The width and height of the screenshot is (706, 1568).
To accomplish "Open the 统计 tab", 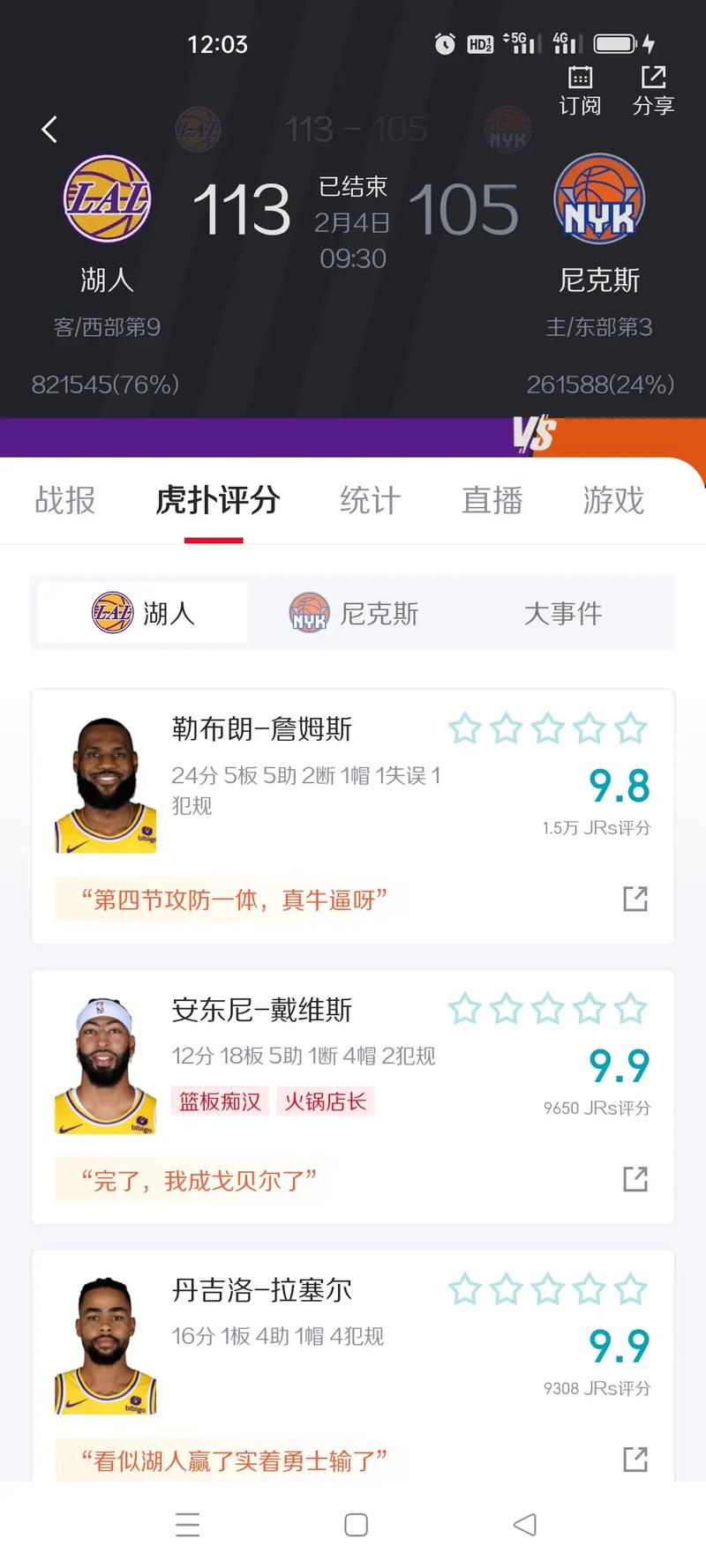I will click(371, 500).
